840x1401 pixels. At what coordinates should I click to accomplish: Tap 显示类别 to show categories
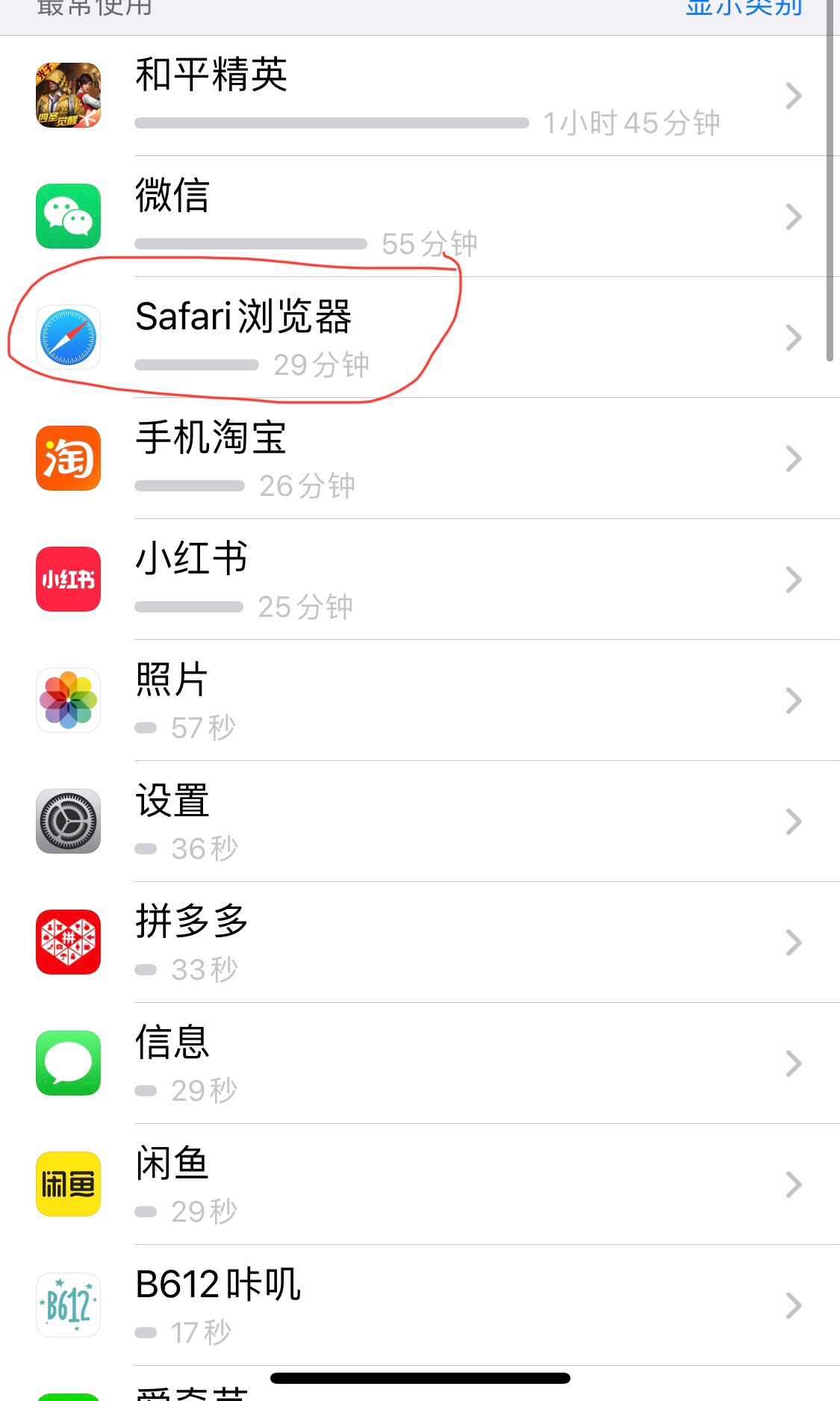pos(744,9)
